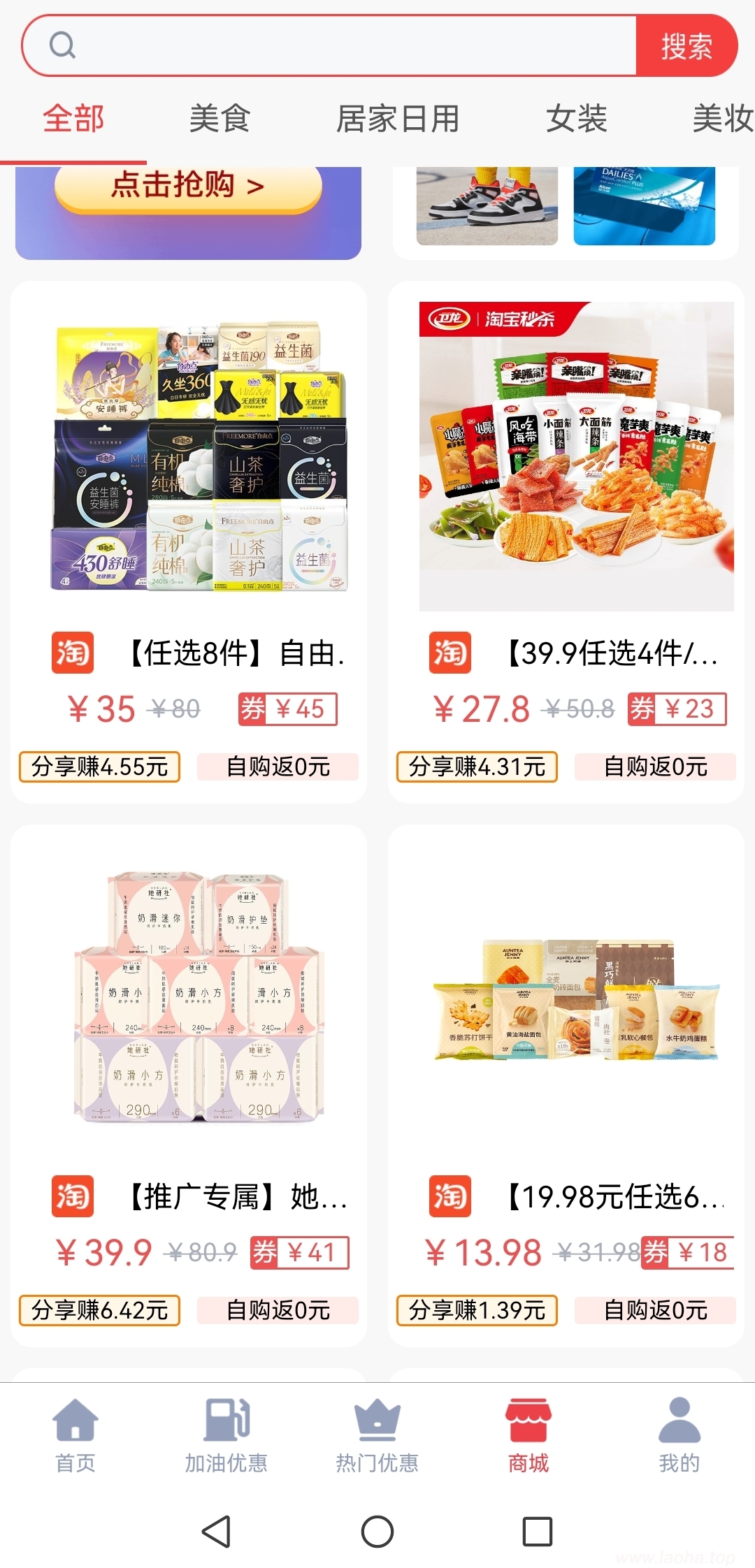Image resolution: width=755 pixels, height=1568 pixels.
Task: Tap the 点击抢购 banner button
Action: point(187,186)
